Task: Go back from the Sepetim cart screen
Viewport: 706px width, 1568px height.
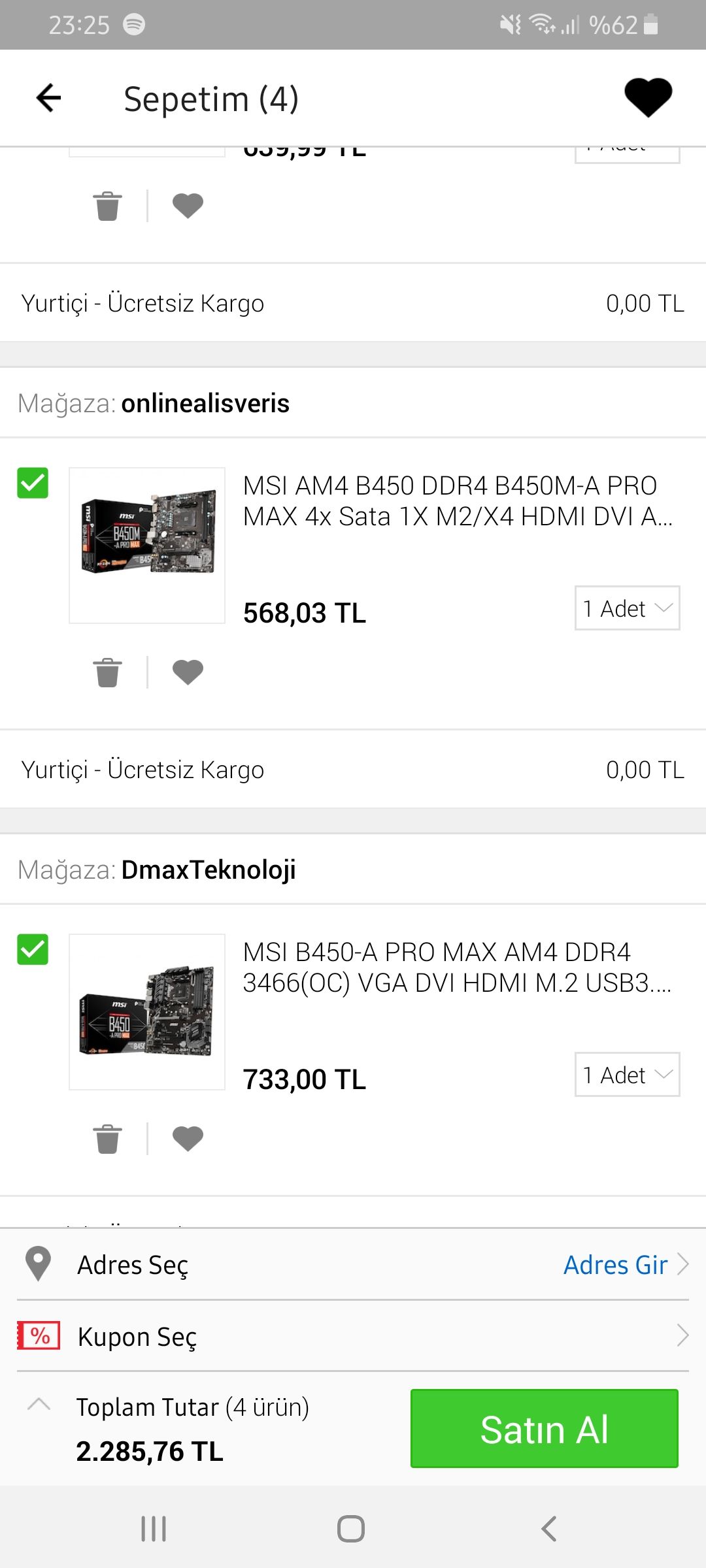Action: pyautogui.click(x=49, y=98)
